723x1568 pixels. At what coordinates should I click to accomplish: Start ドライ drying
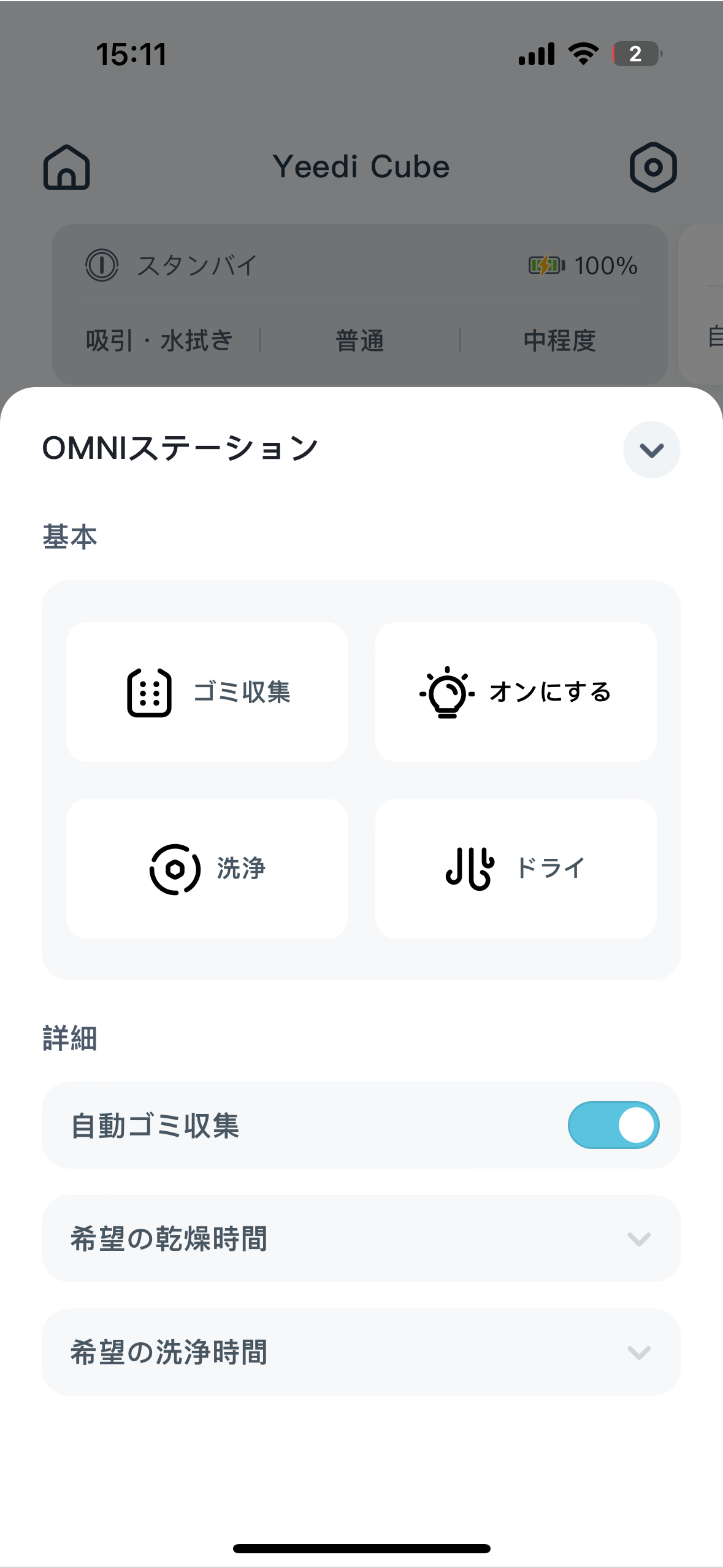click(x=516, y=869)
